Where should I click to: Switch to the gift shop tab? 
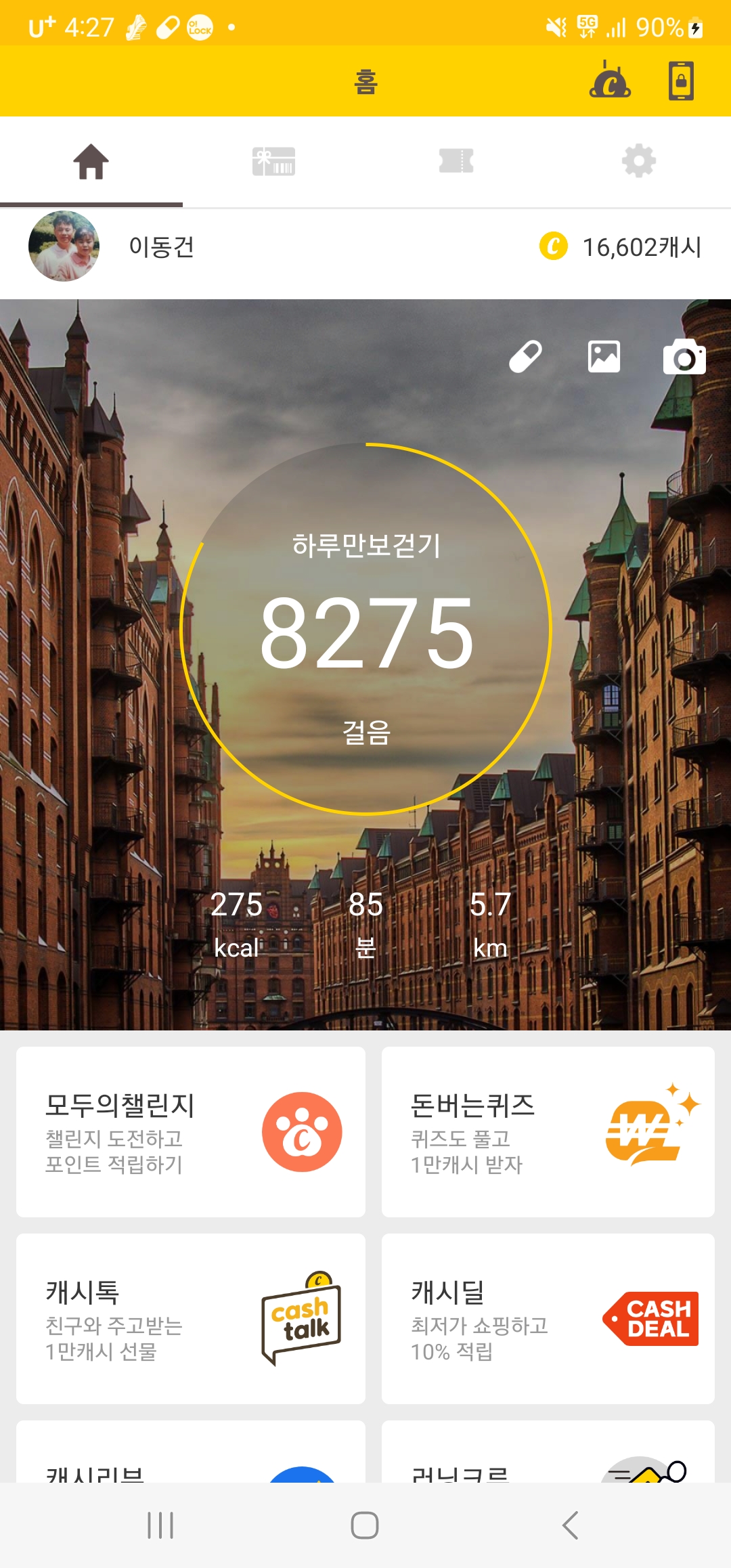click(x=273, y=161)
